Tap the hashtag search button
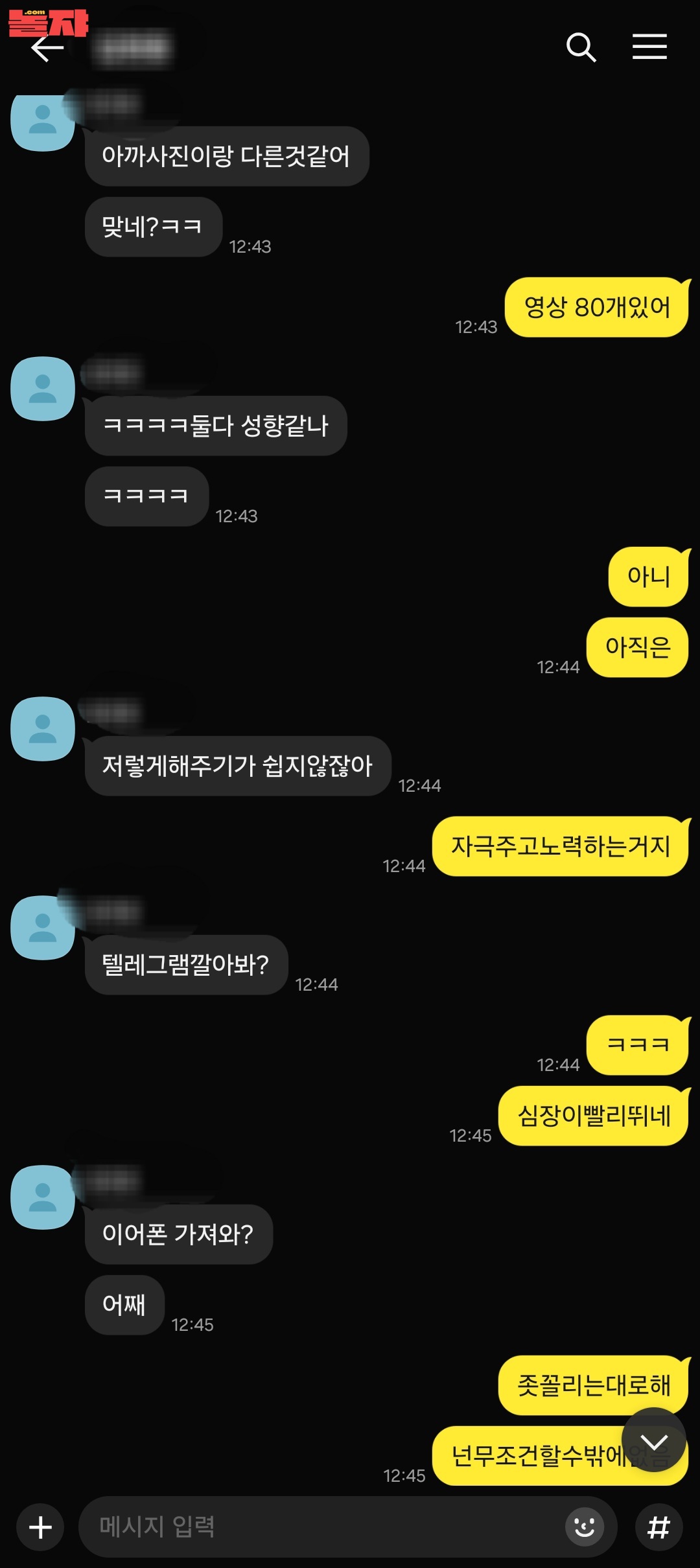 pos(659,1527)
